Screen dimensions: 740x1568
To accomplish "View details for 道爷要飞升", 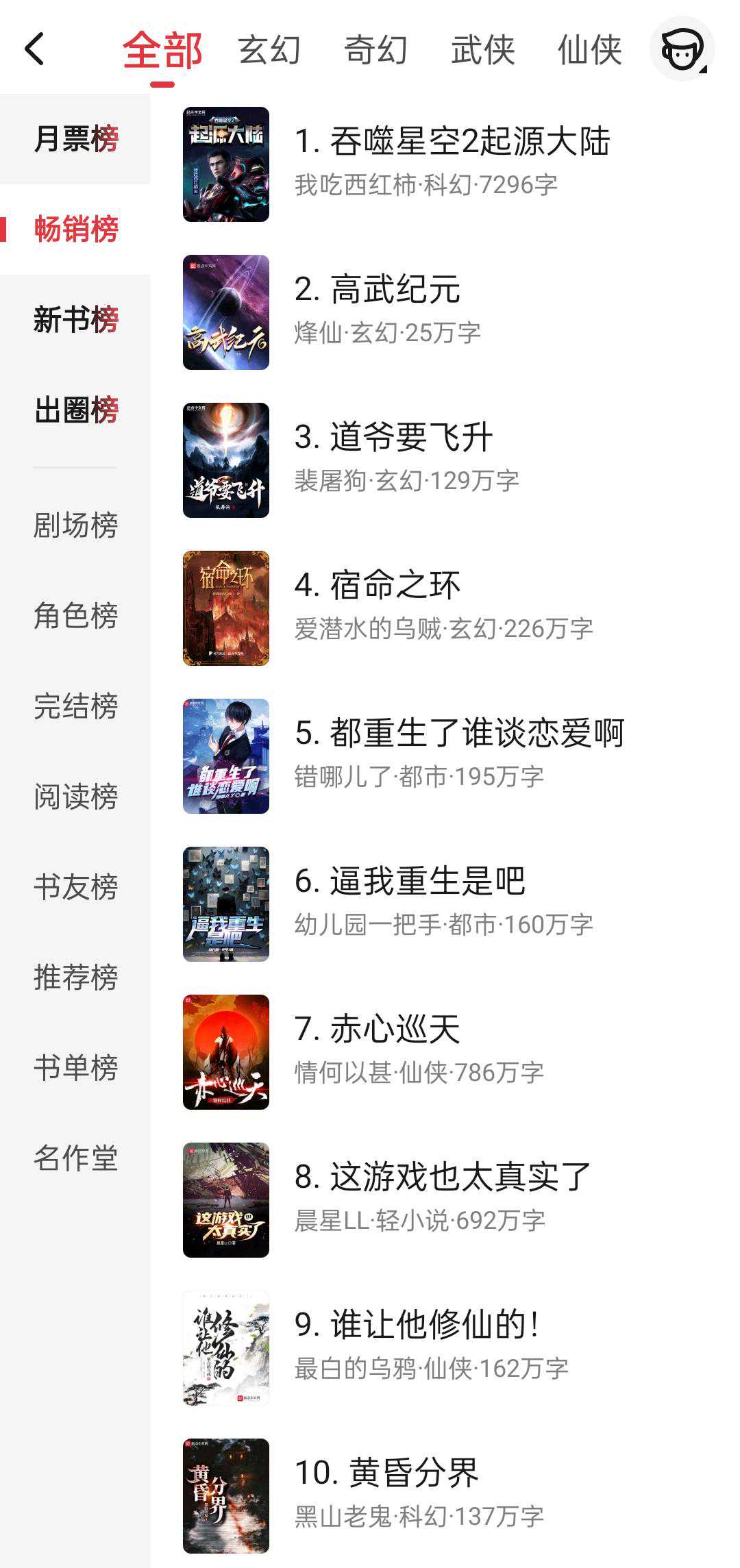I will [411, 438].
